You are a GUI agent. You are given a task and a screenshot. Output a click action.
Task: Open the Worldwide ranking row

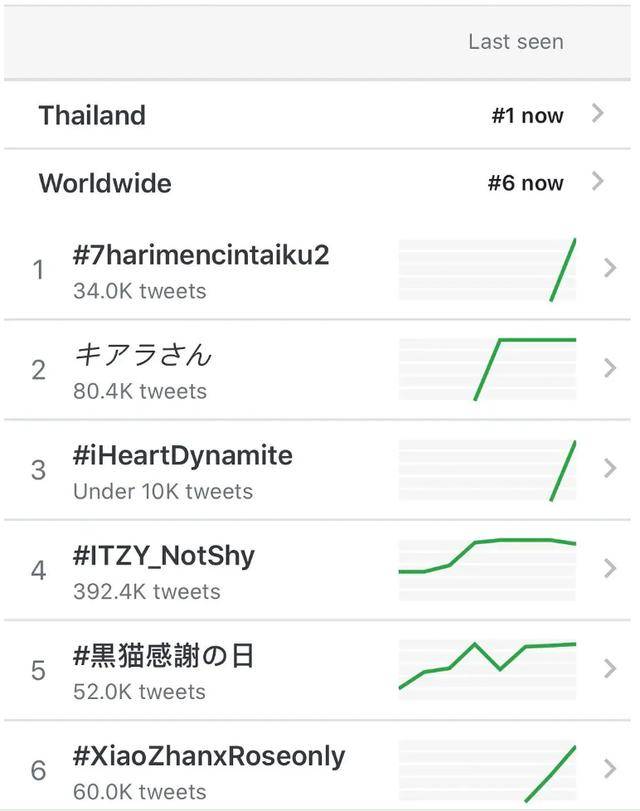point(318,183)
